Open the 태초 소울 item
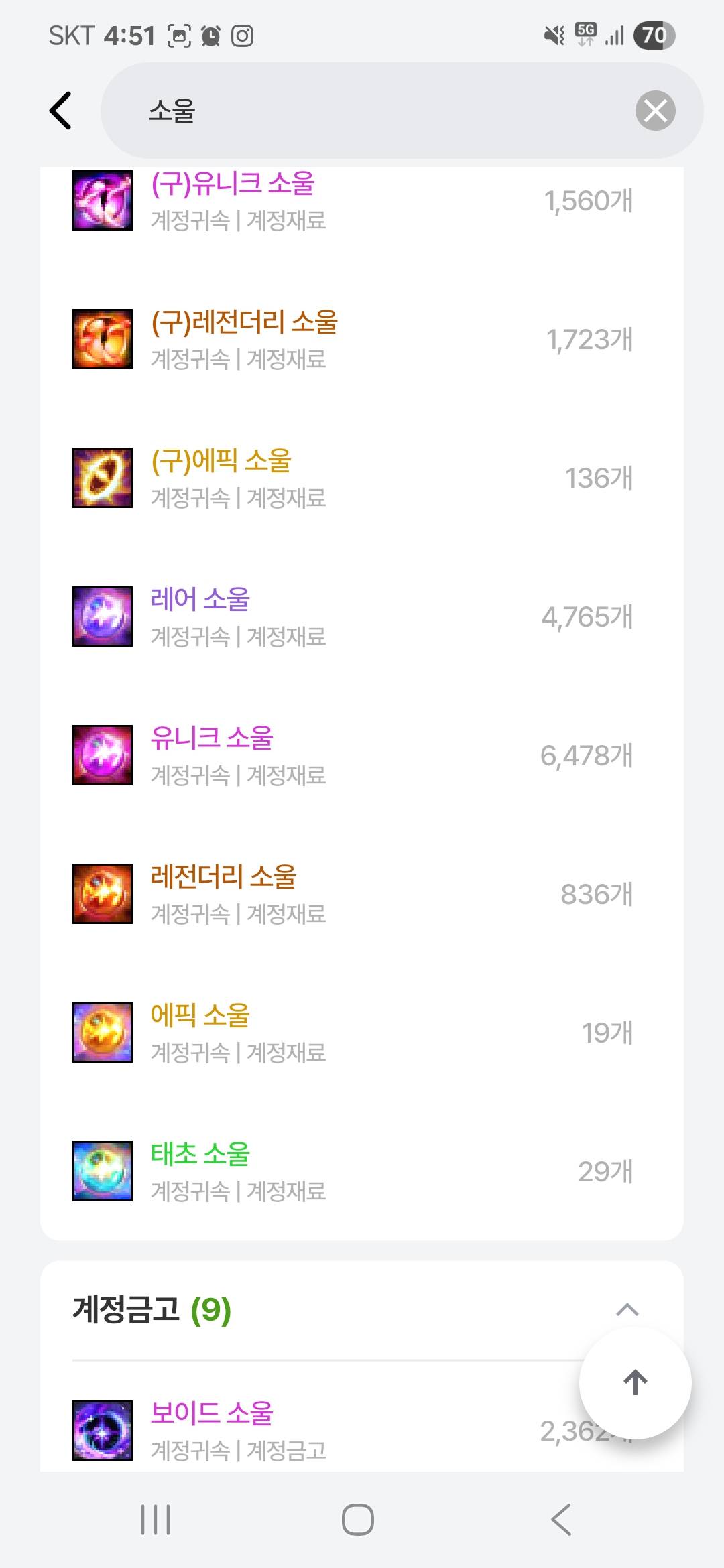Screen dimensions: 724x1568 362,1171
